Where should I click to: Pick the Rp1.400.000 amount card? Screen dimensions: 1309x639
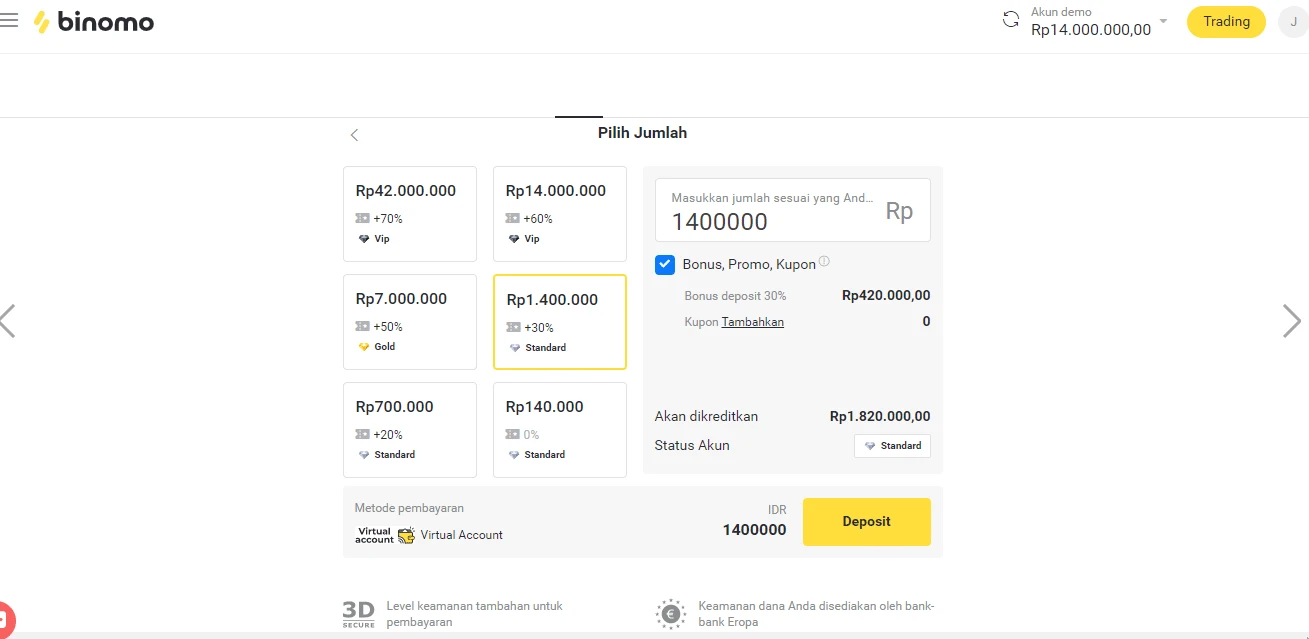pyautogui.click(x=559, y=322)
